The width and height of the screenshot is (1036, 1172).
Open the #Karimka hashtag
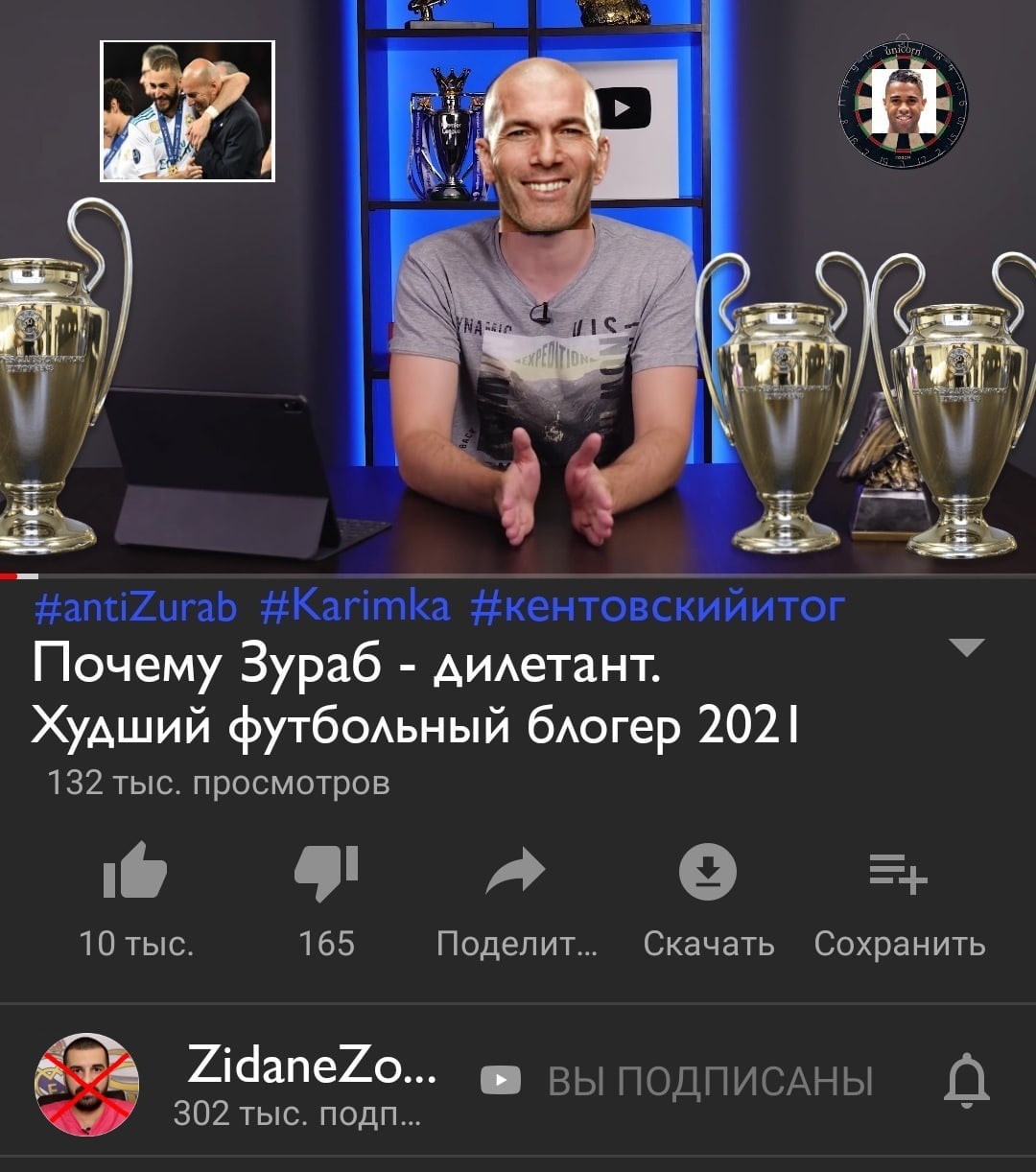pos(355,607)
